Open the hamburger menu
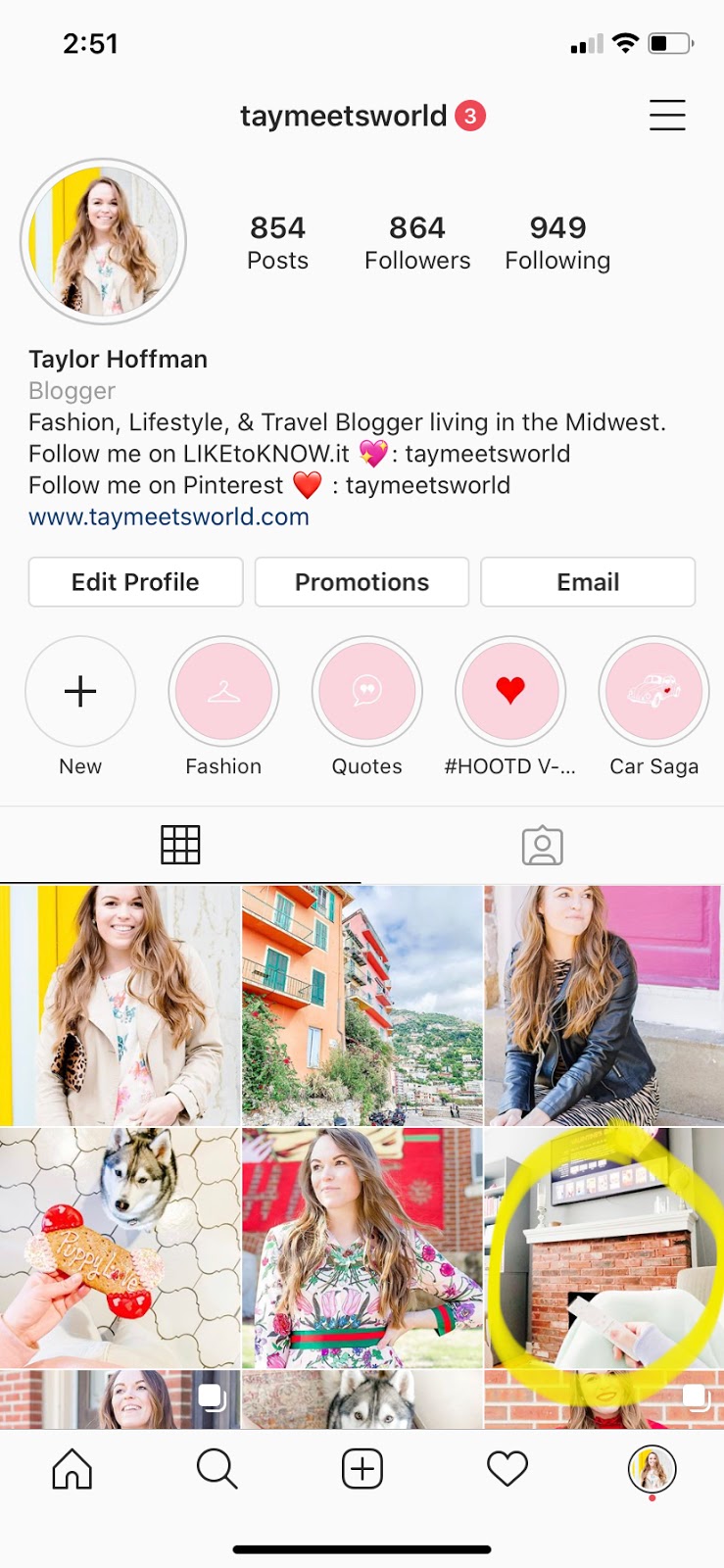The height and width of the screenshot is (1568, 724). (x=667, y=116)
